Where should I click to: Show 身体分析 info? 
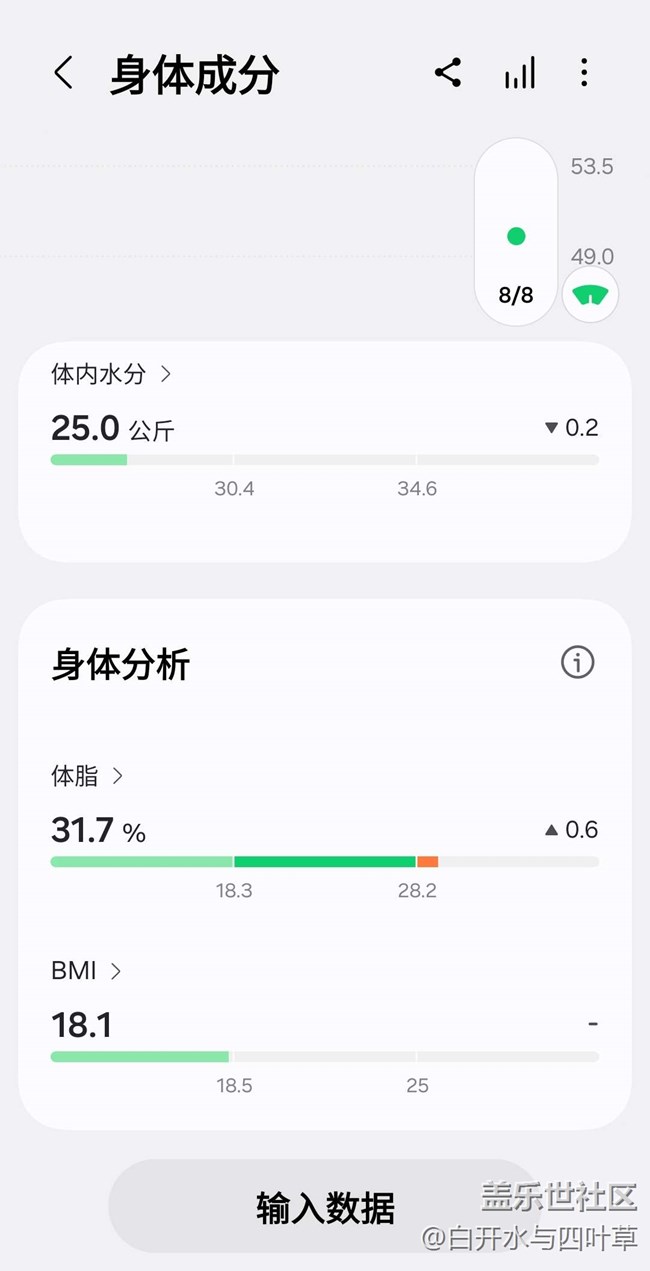577,662
